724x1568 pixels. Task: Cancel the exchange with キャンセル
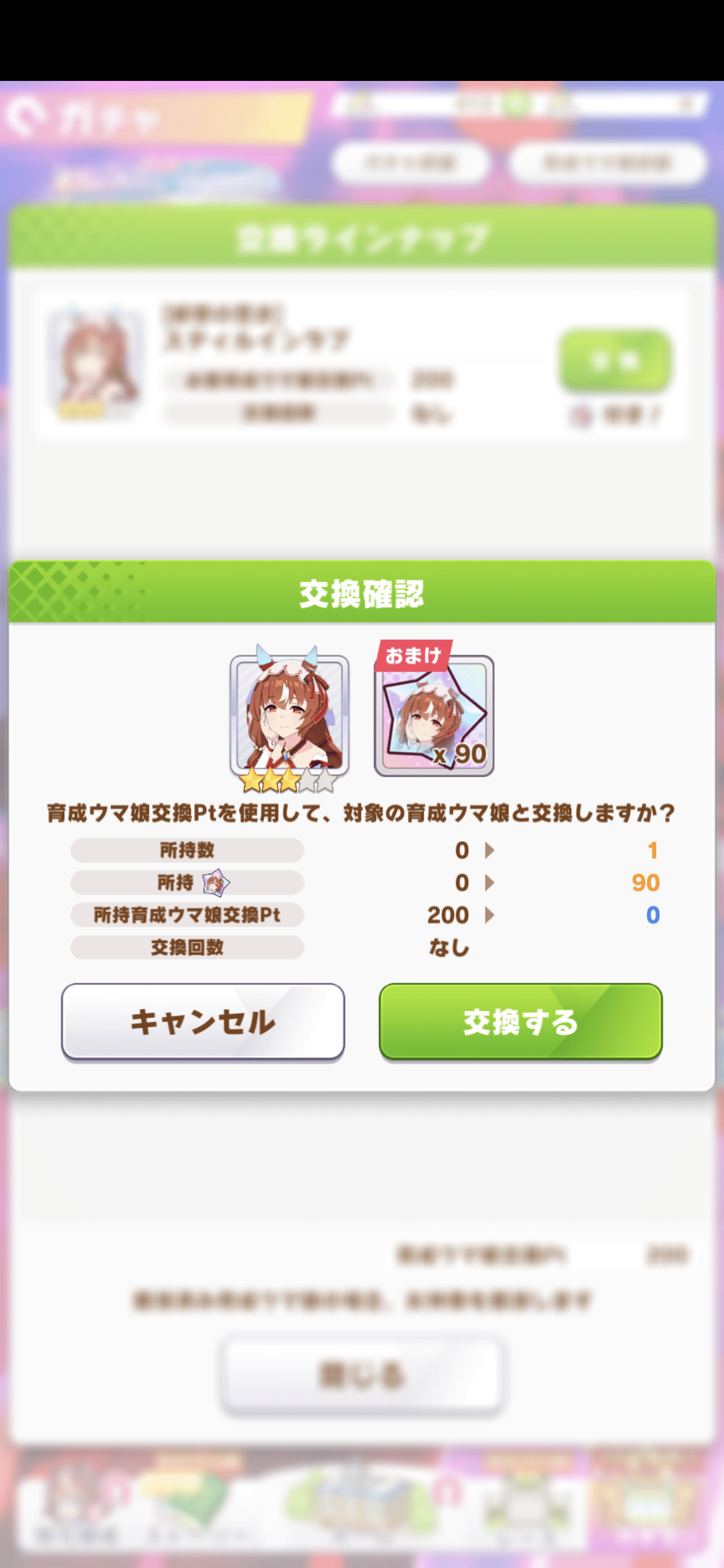pyautogui.click(x=203, y=1021)
